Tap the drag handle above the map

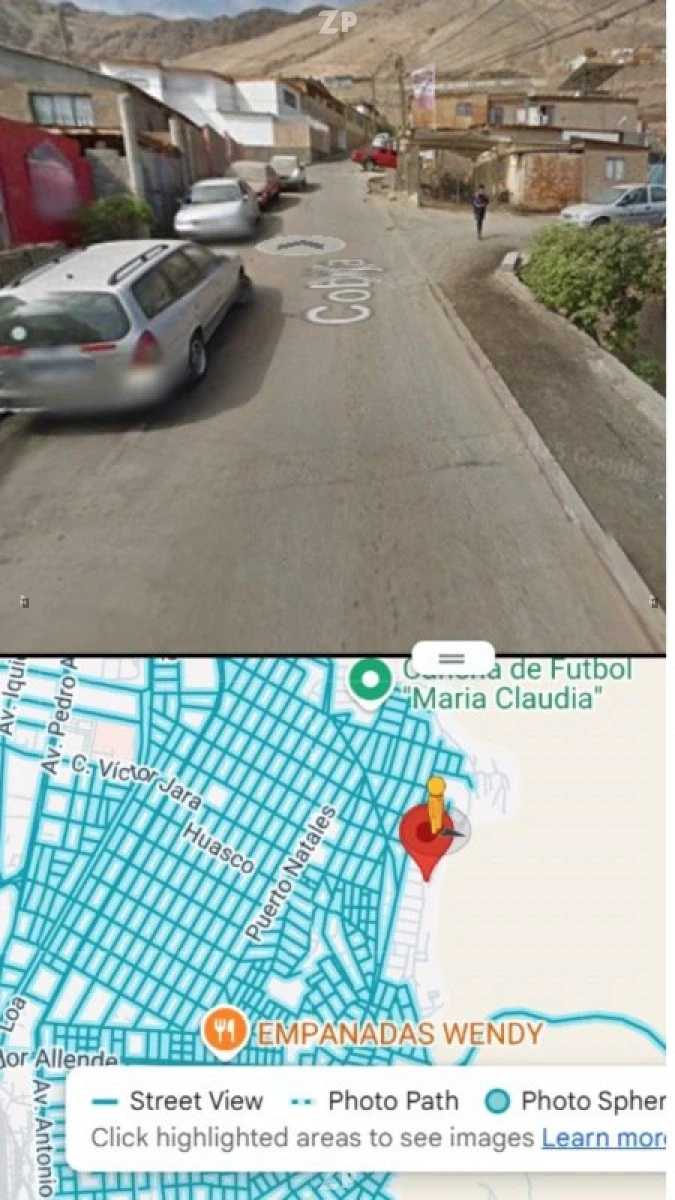tap(452, 659)
